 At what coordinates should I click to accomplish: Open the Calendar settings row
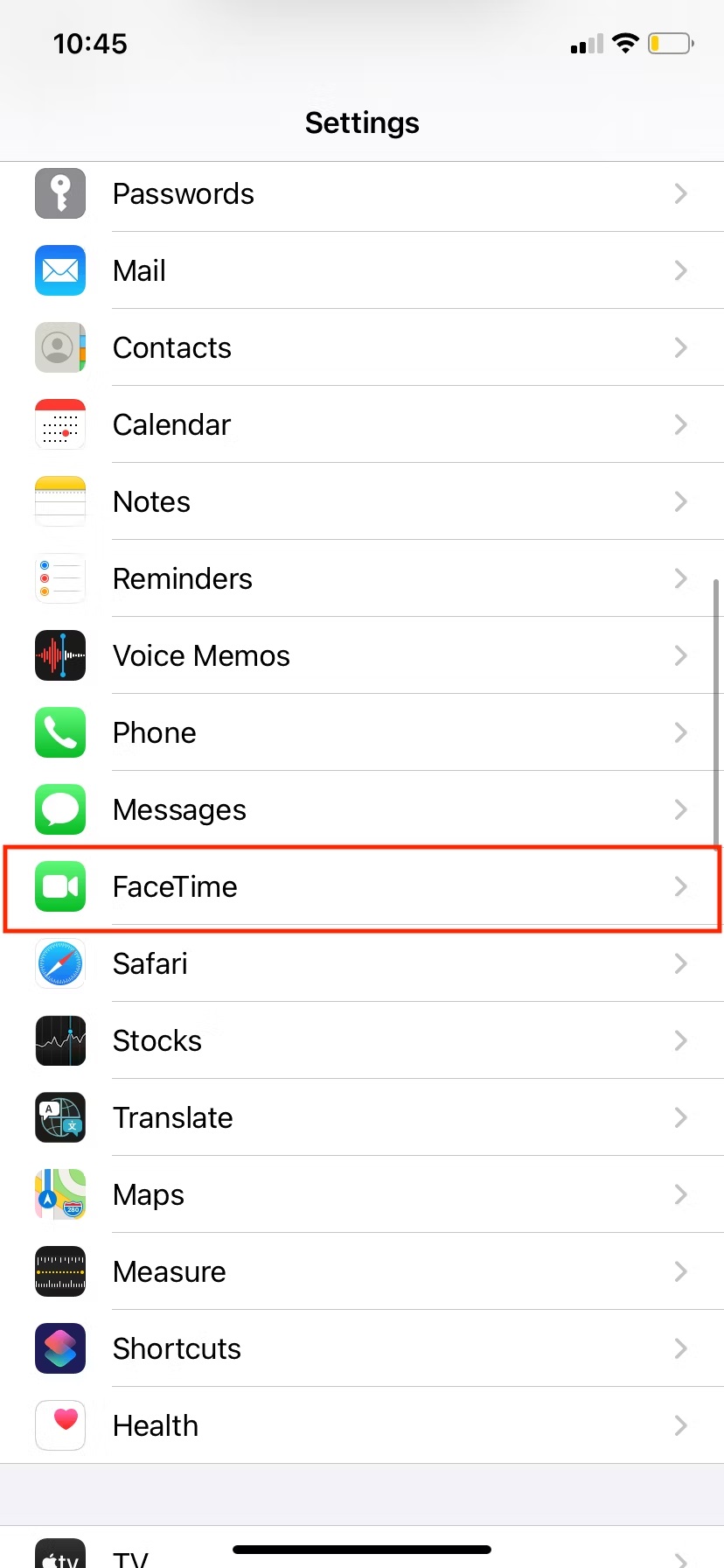[x=362, y=424]
